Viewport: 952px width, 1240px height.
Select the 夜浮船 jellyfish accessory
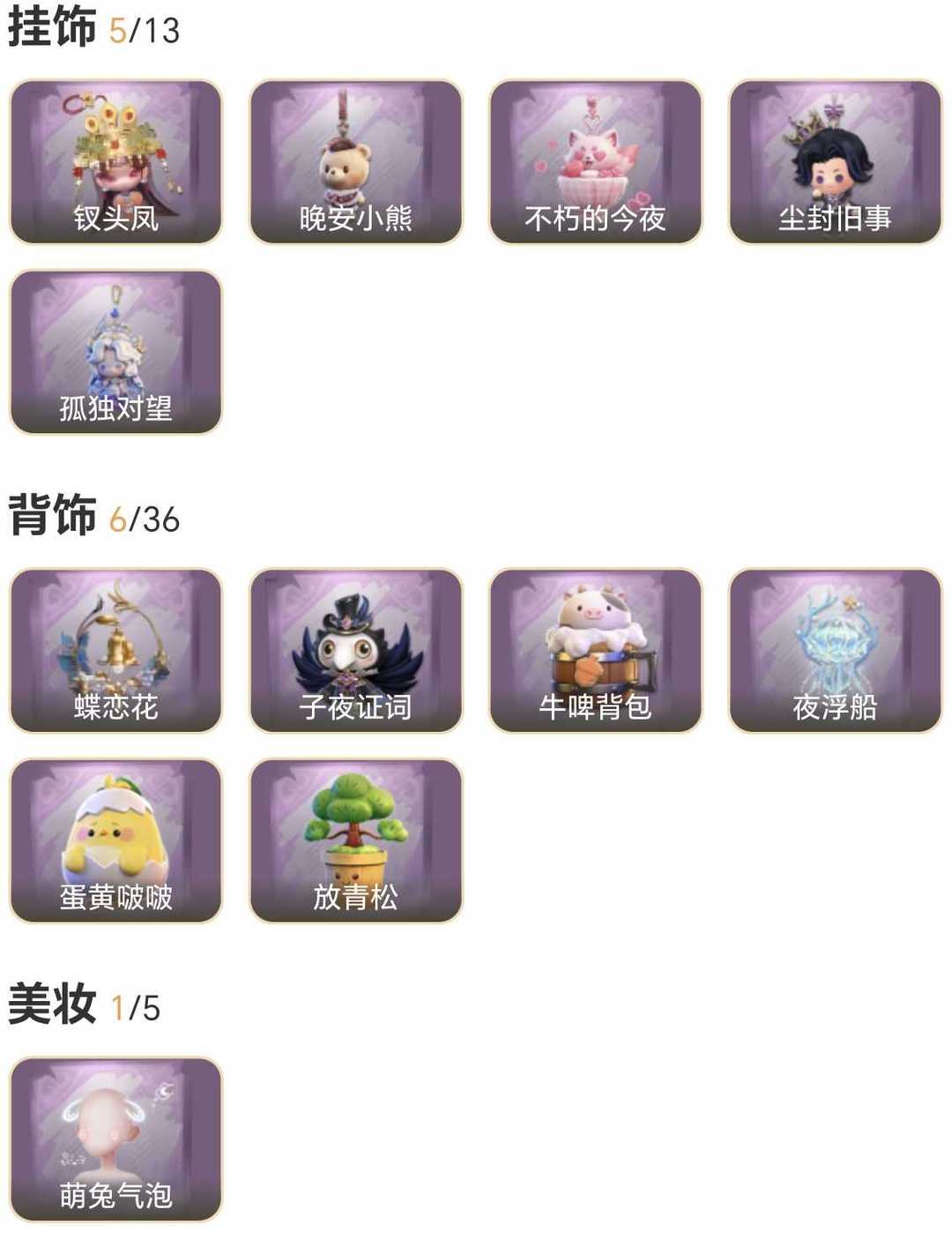(x=833, y=653)
